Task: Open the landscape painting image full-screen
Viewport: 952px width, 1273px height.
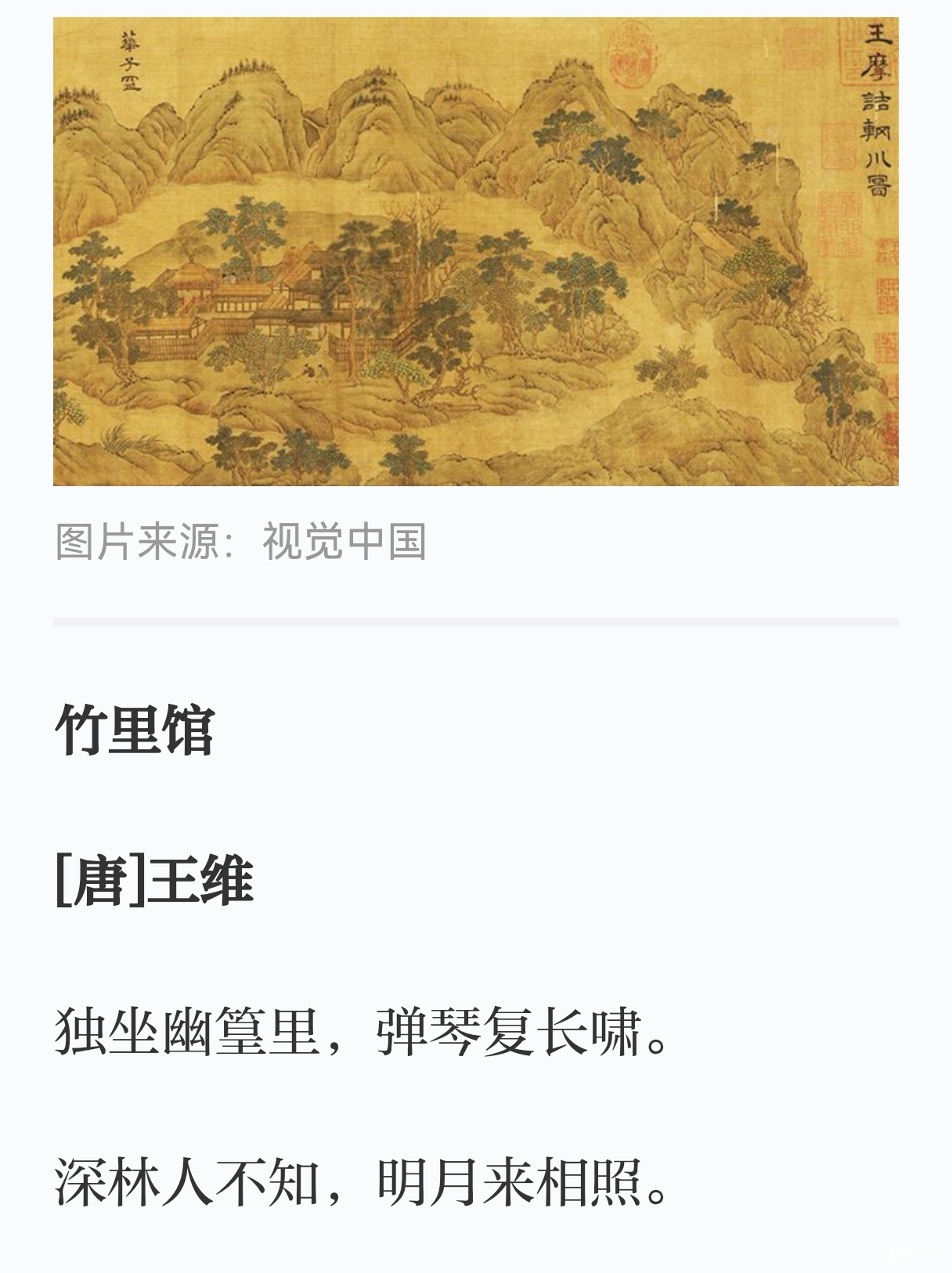Action: click(475, 251)
